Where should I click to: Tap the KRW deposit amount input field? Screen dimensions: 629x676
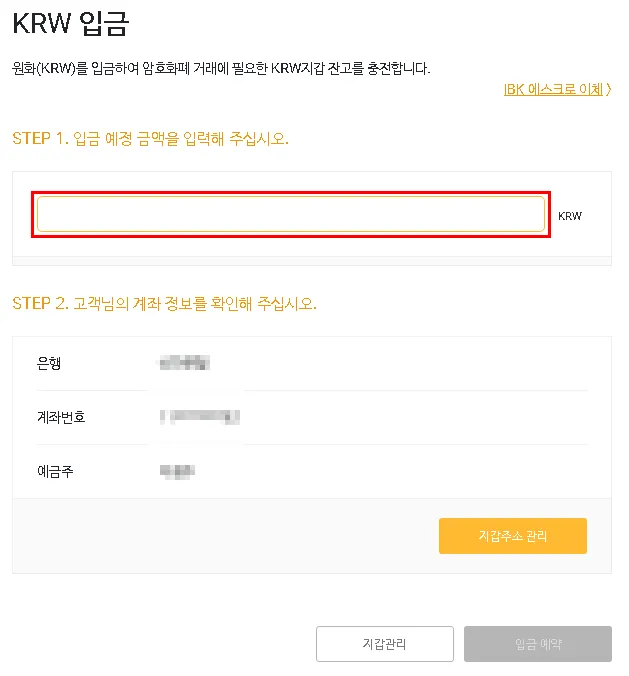coord(291,214)
